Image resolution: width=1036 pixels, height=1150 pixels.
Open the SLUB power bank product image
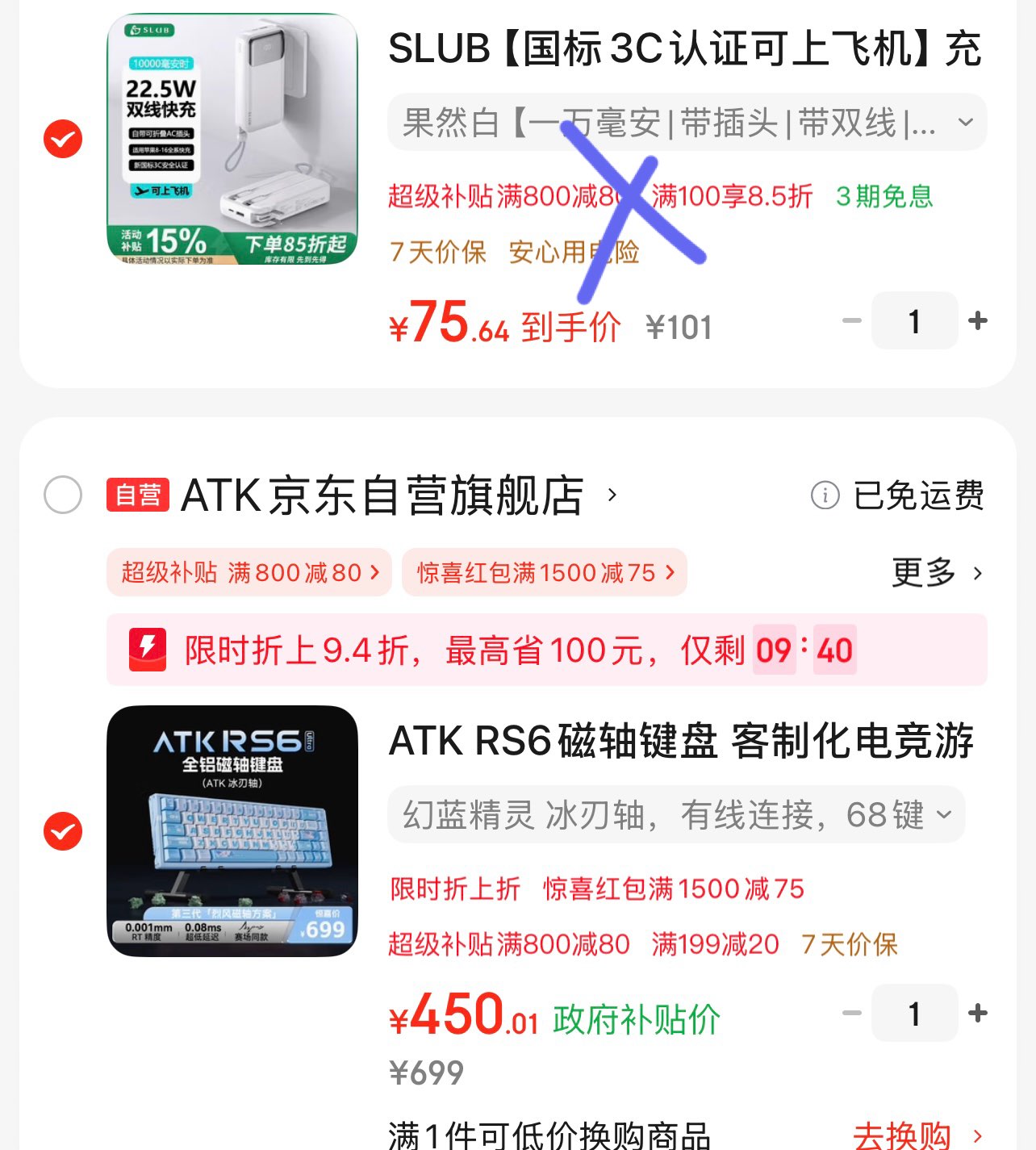click(232, 139)
